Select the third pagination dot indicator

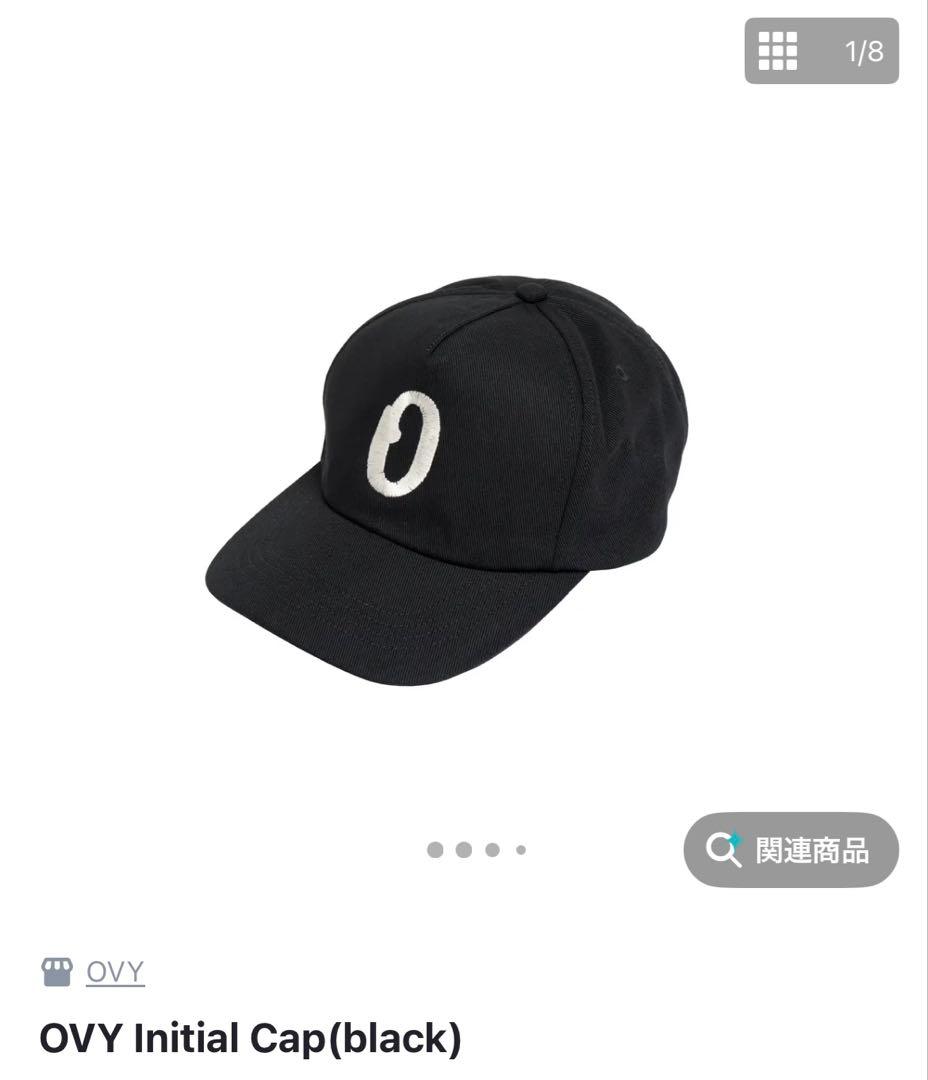(491, 850)
